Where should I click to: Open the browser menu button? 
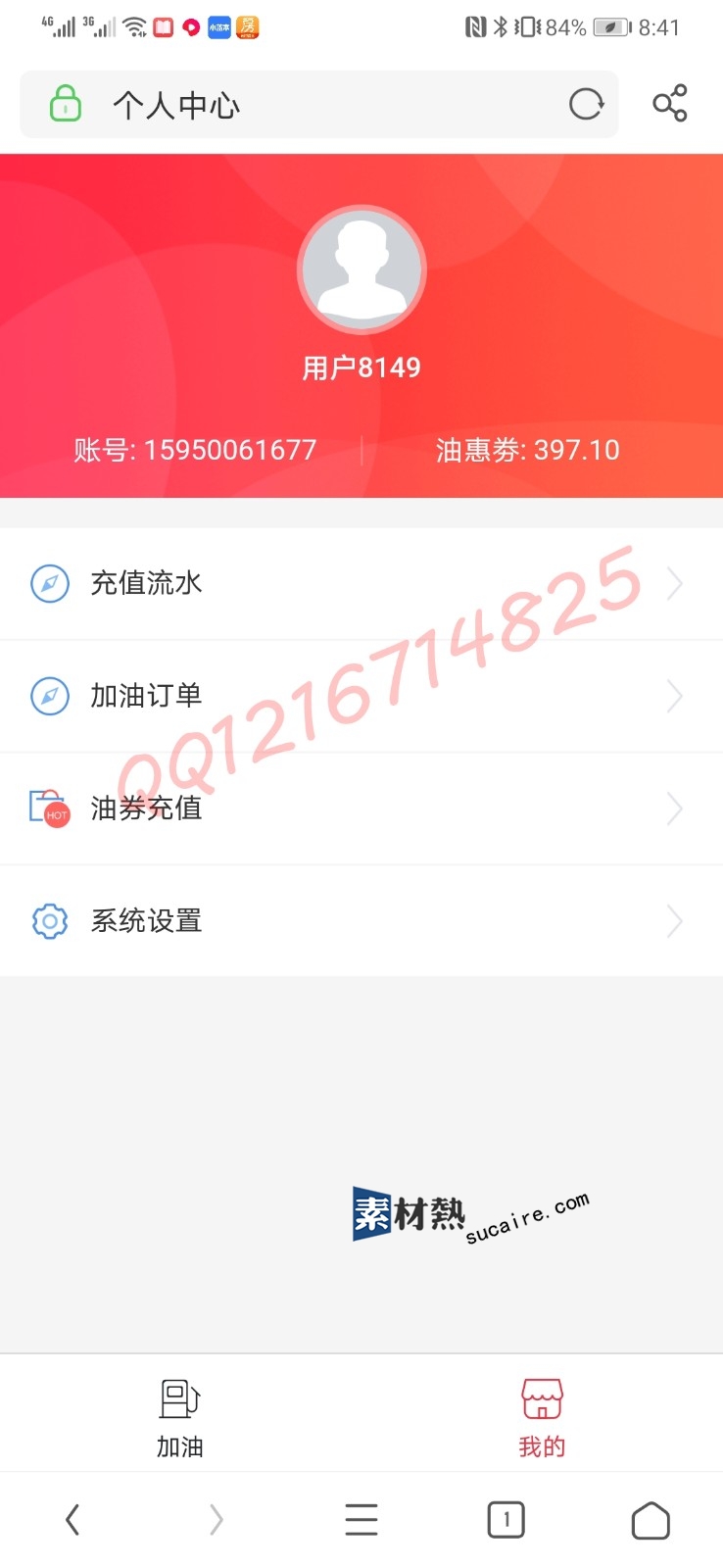click(361, 1520)
